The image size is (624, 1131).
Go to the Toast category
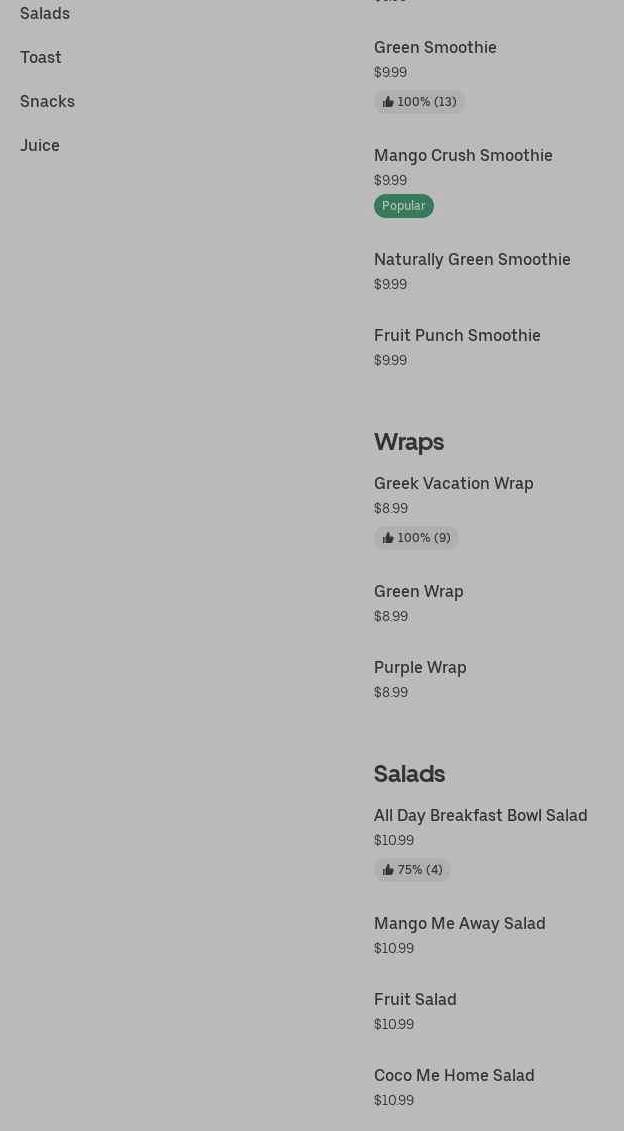point(41,58)
